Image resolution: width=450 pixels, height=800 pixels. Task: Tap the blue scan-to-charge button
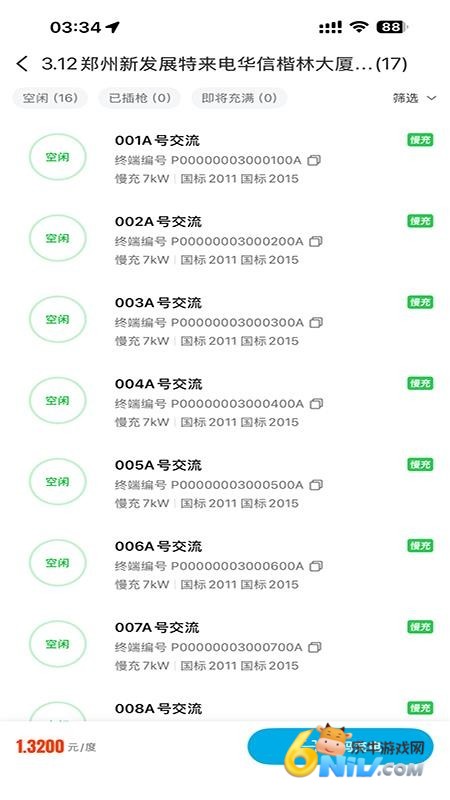coord(340,747)
